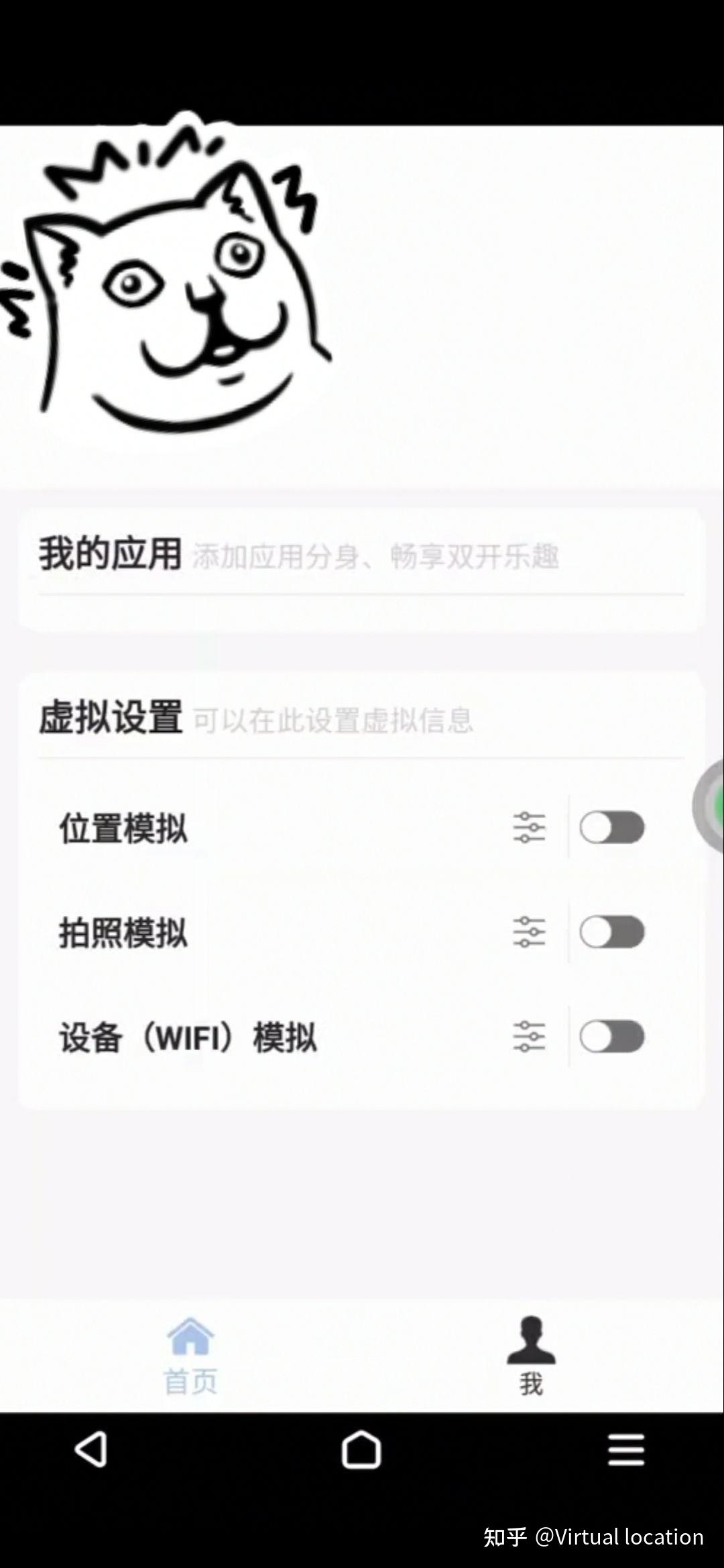Image resolution: width=724 pixels, height=1568 pixels.
Task: Toggle 设备（WIFI）模拟 on
Action: [x=611, y=1037]
